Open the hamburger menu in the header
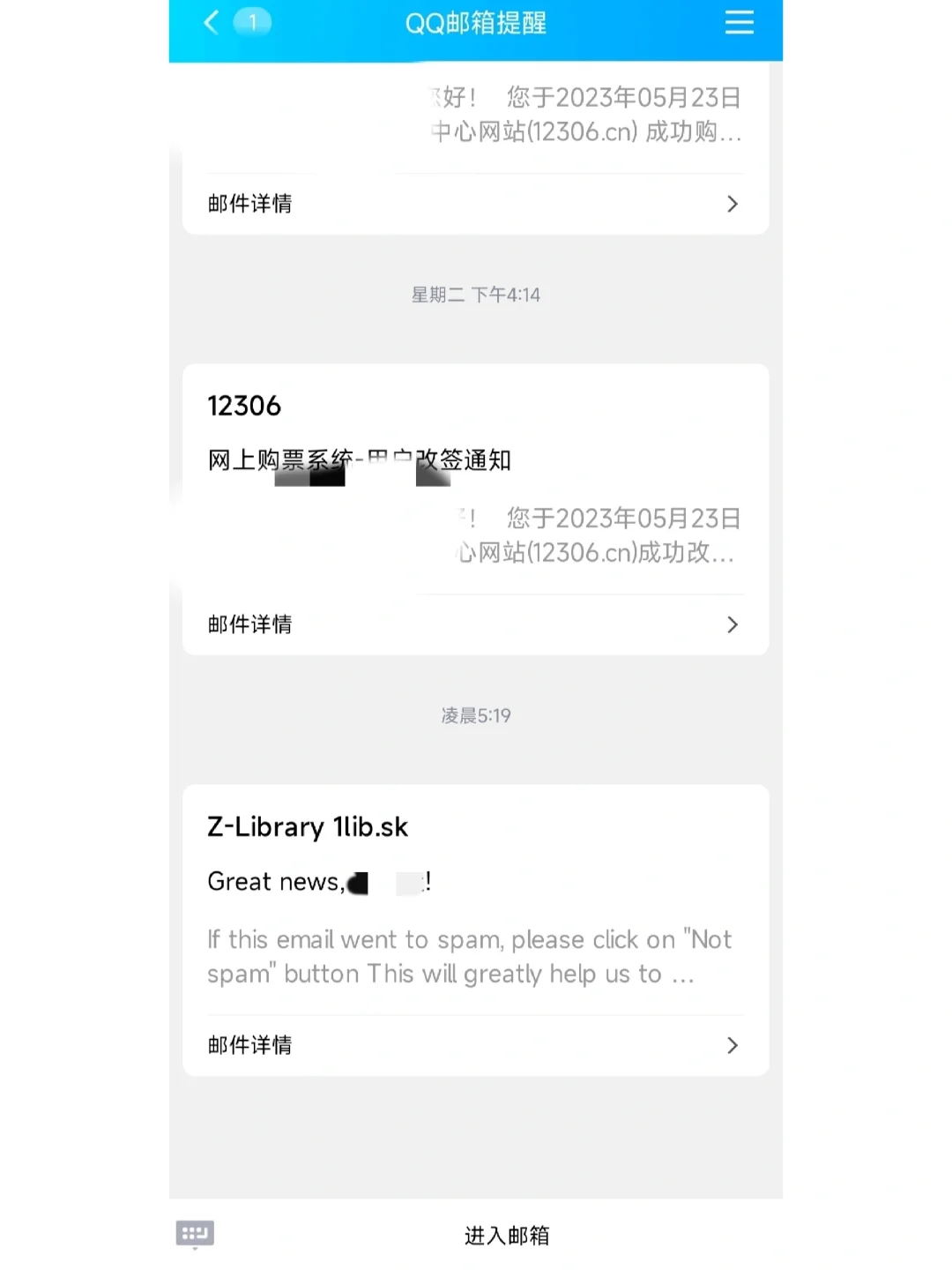 coord(739,22)
